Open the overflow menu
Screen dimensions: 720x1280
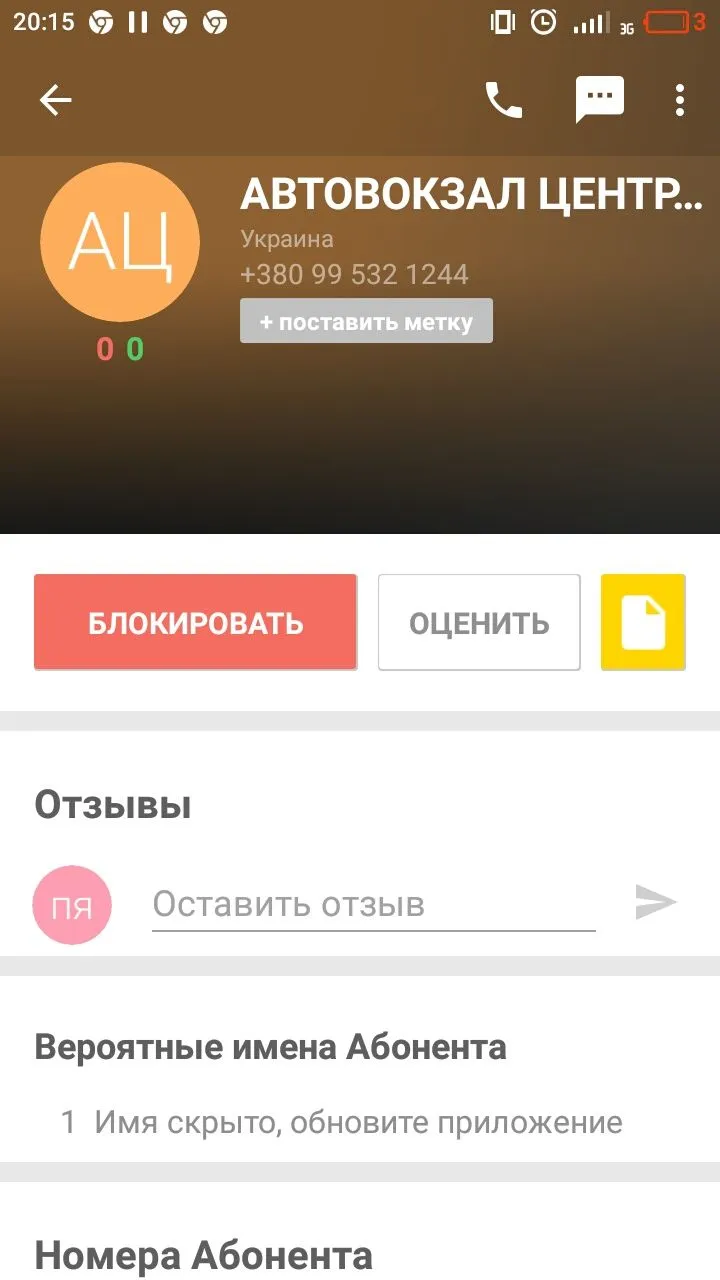(680, 100)
